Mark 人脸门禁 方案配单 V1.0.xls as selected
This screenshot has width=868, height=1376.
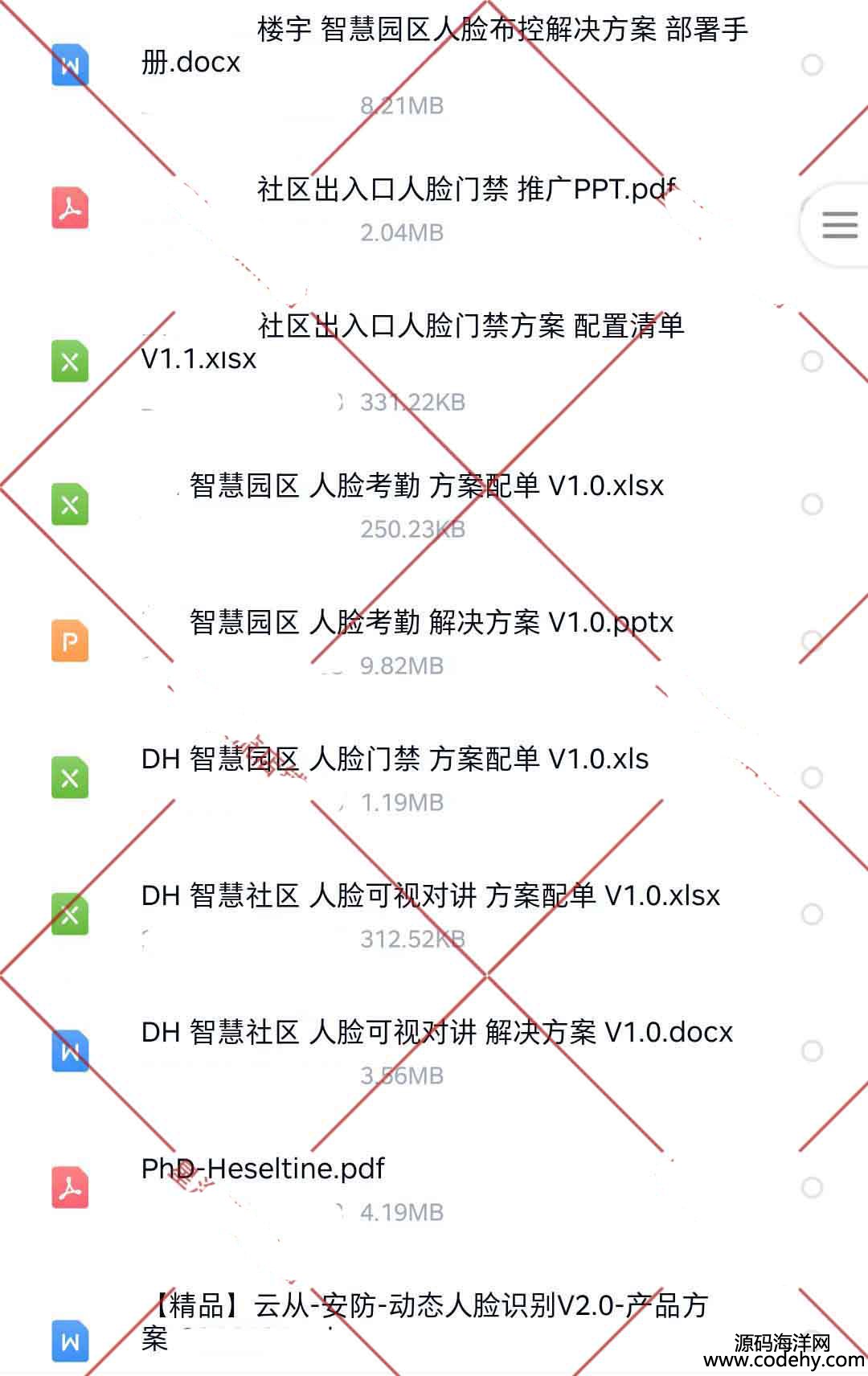(813, 778)
